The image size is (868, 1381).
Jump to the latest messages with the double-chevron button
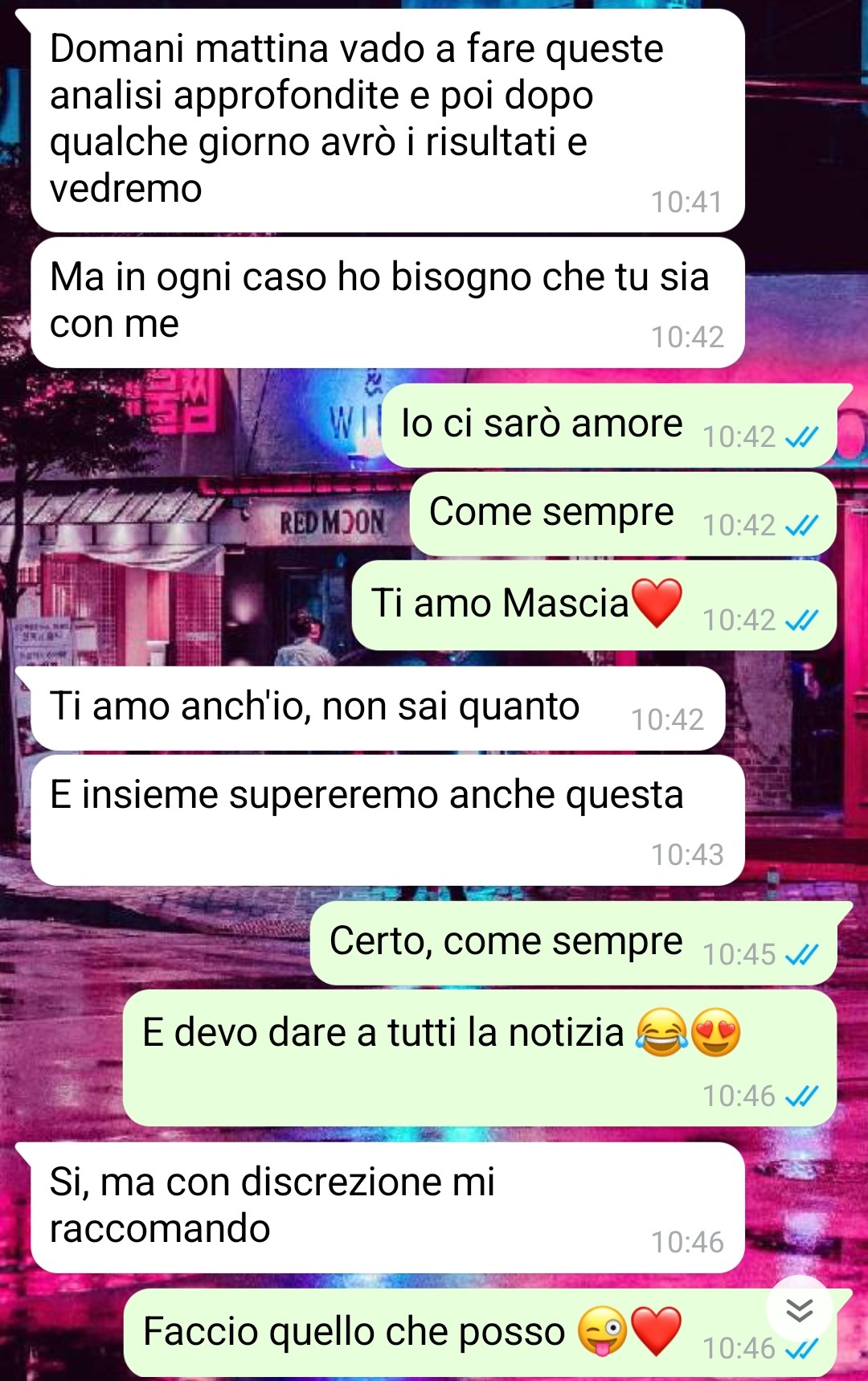[x=799, y=1309]
